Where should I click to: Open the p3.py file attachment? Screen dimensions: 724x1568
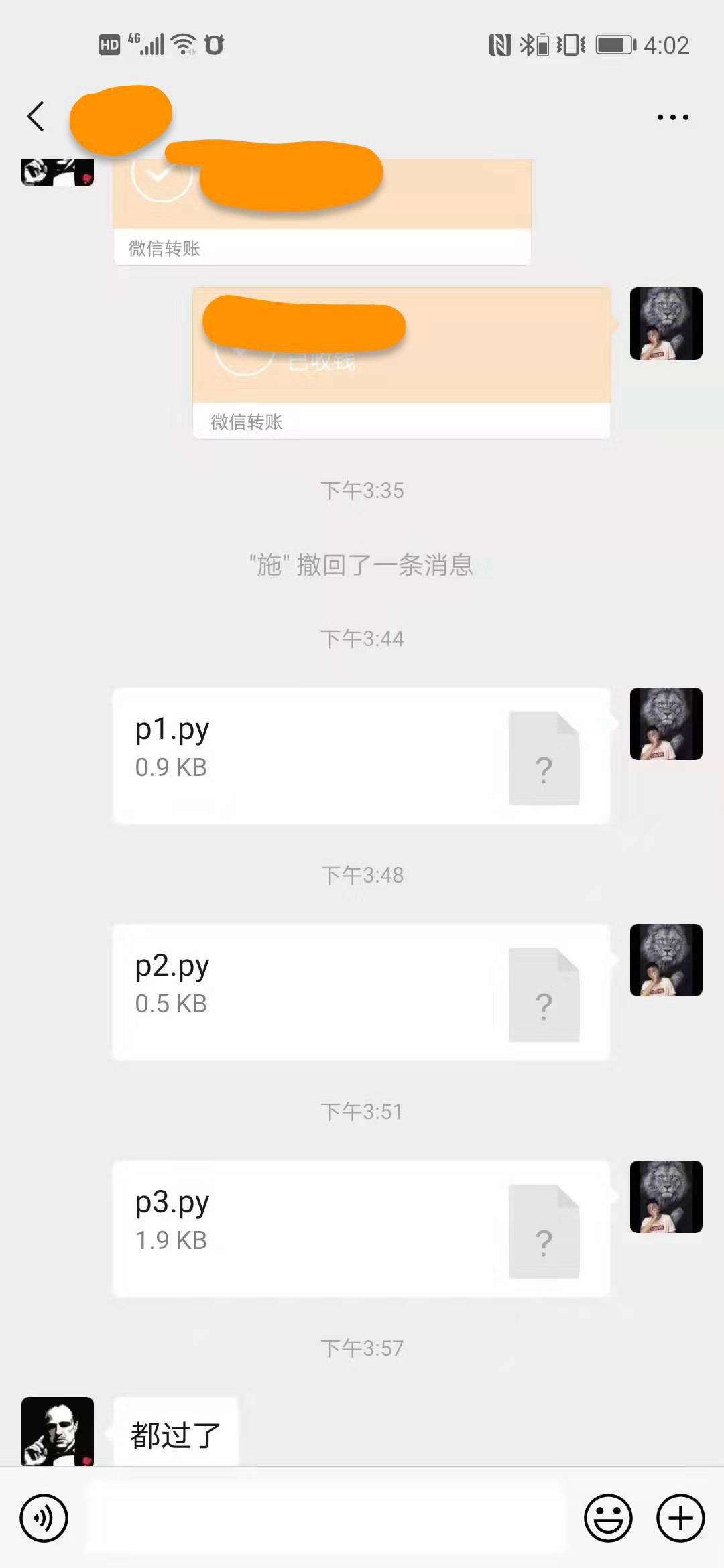361,1229
